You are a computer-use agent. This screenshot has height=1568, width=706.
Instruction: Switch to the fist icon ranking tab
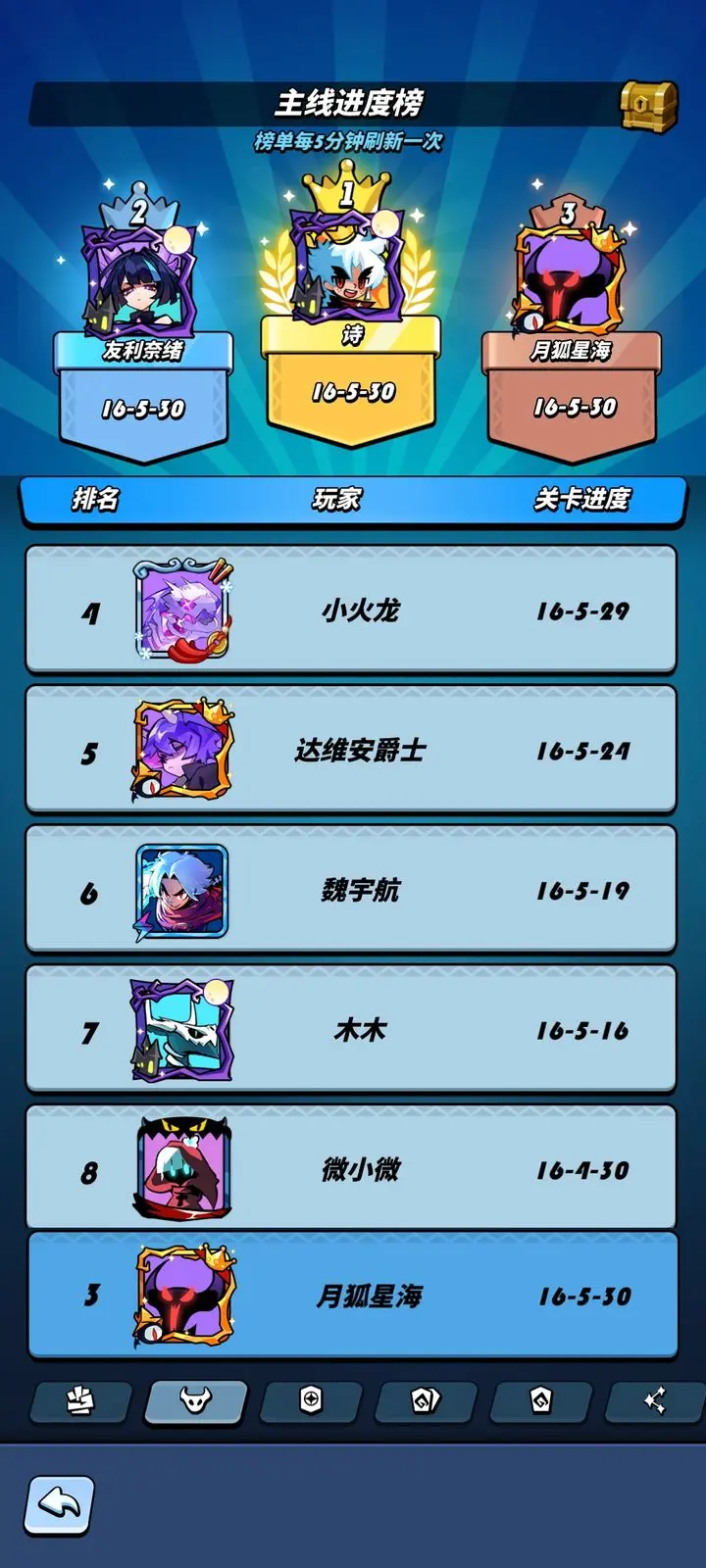(80, 1401)
